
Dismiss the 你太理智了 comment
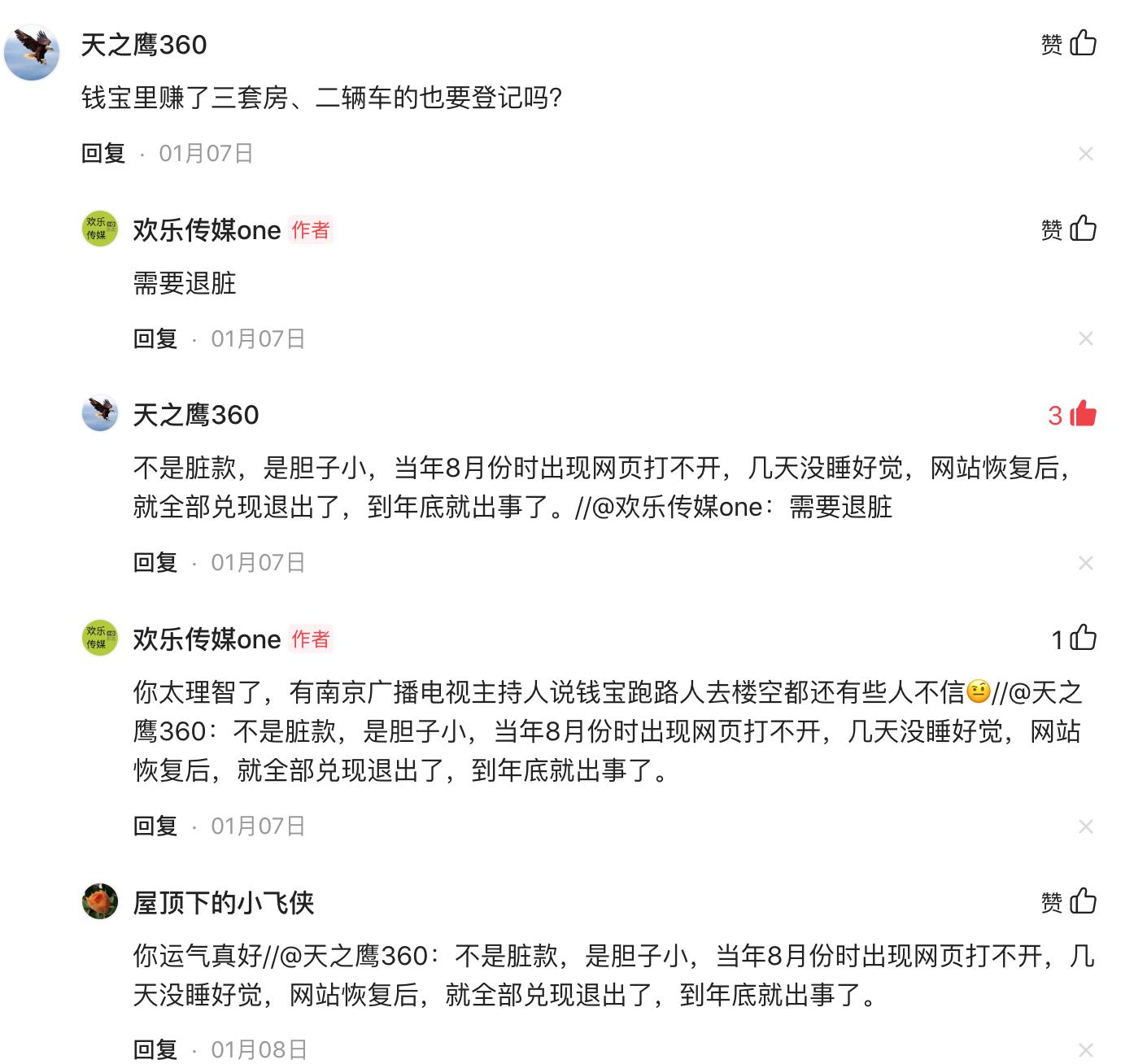click(1085, 826)
